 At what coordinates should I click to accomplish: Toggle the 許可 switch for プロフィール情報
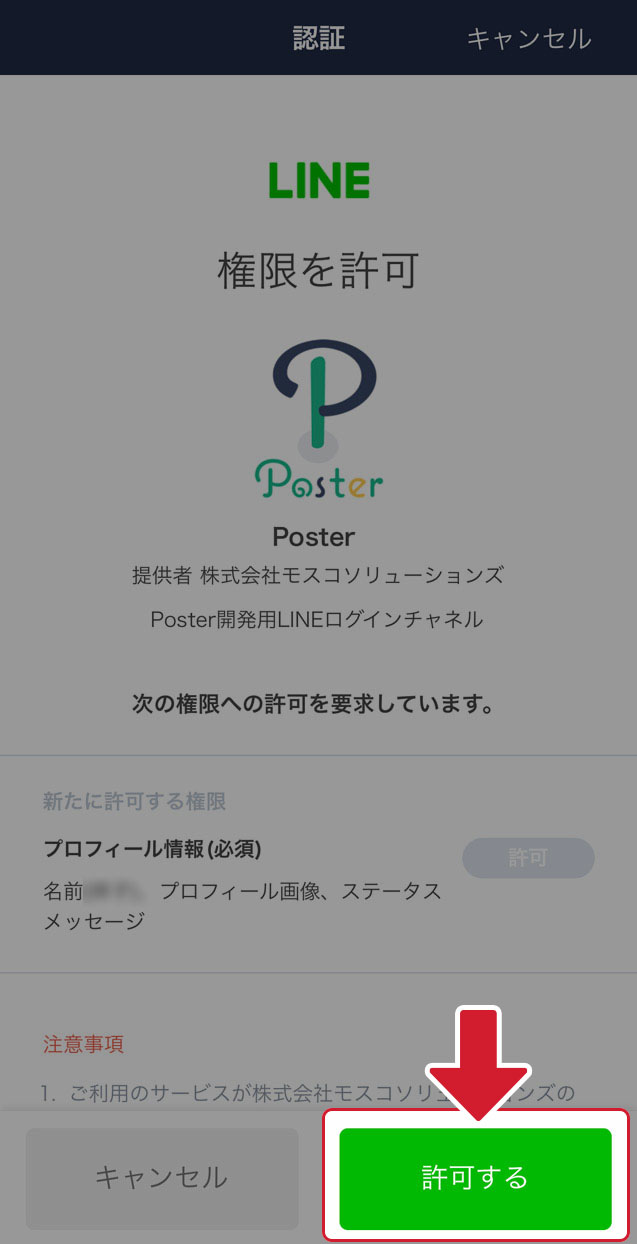click(x=528, y=858)
